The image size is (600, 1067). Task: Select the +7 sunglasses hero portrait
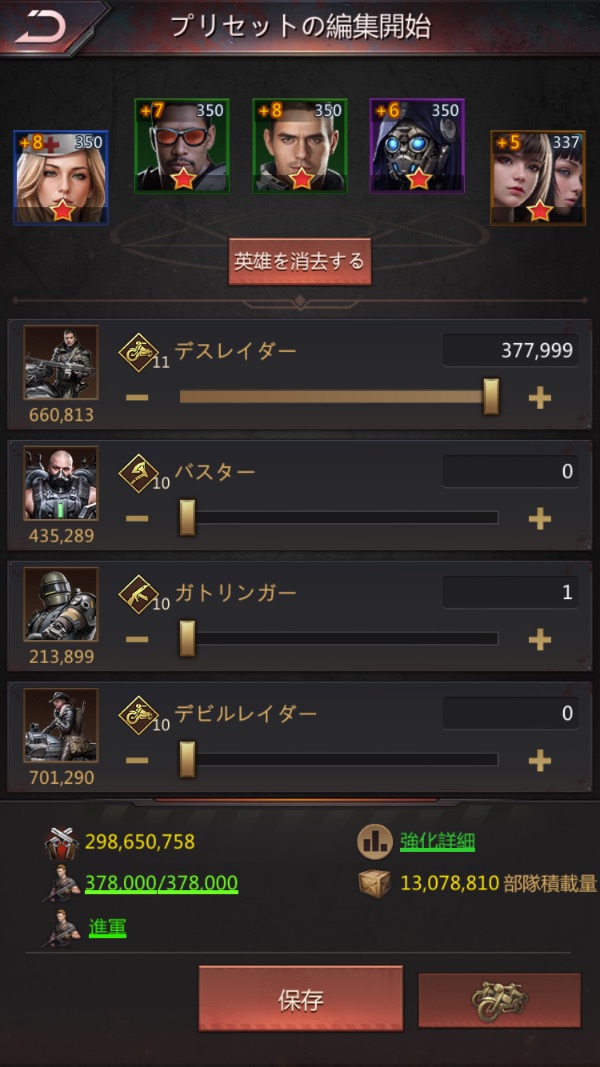[182, 146]
